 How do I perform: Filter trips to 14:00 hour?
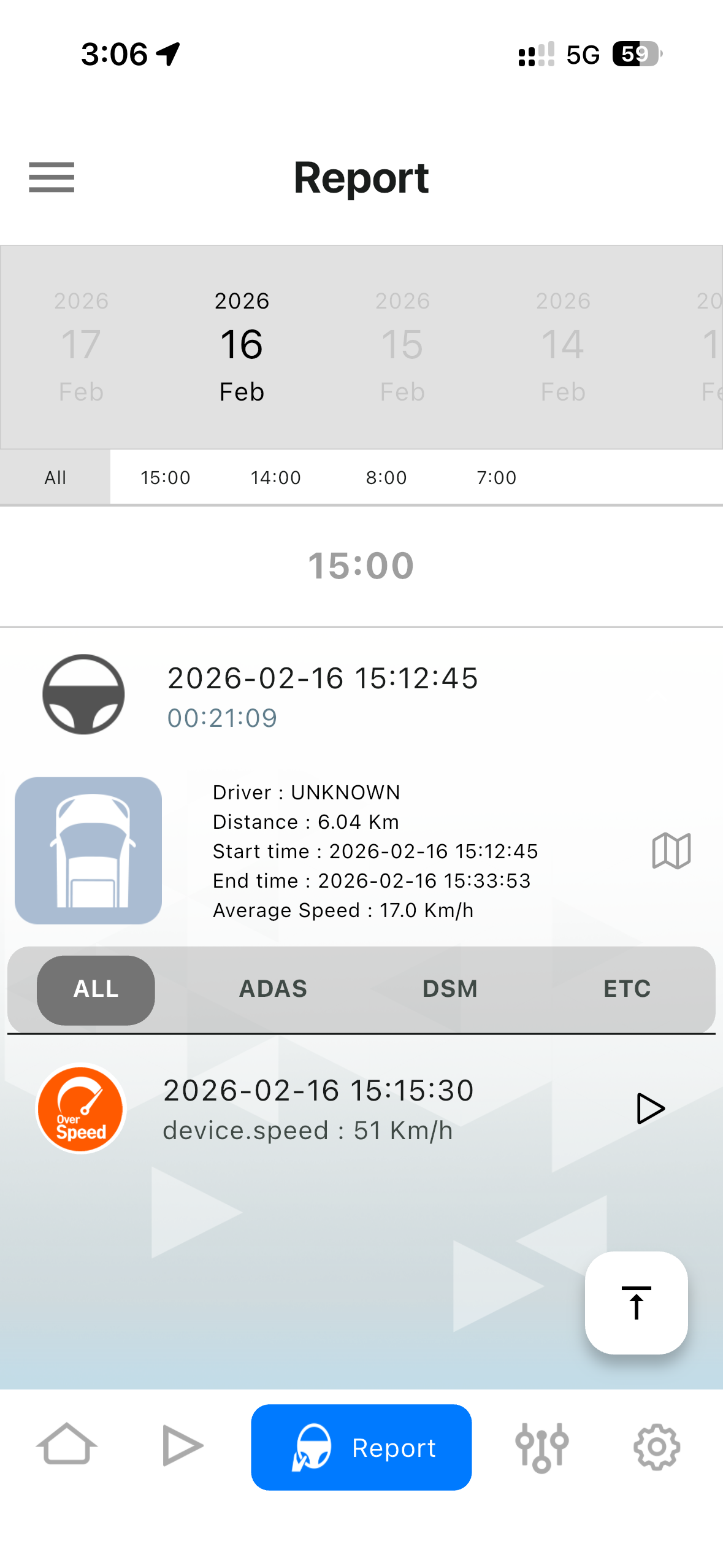276,477
